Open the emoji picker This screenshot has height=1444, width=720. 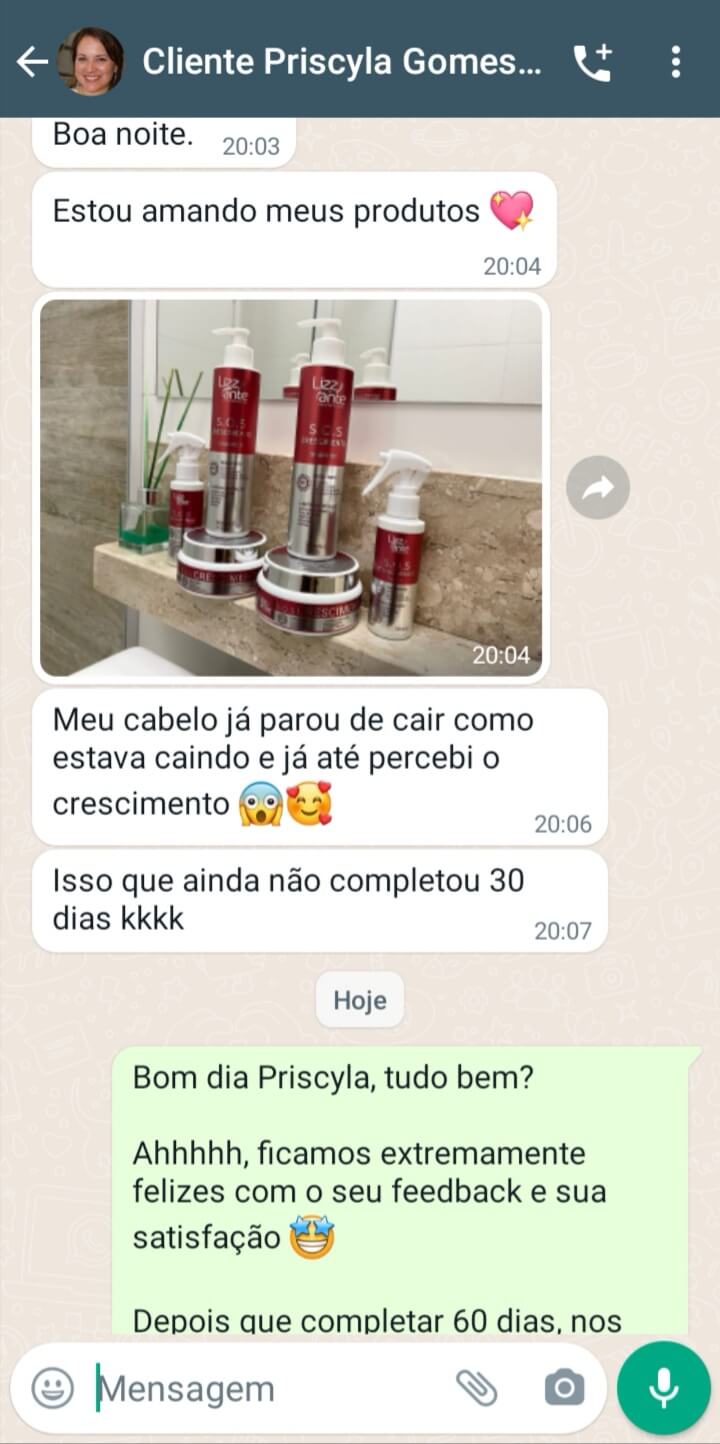[x=52, y=1388]
